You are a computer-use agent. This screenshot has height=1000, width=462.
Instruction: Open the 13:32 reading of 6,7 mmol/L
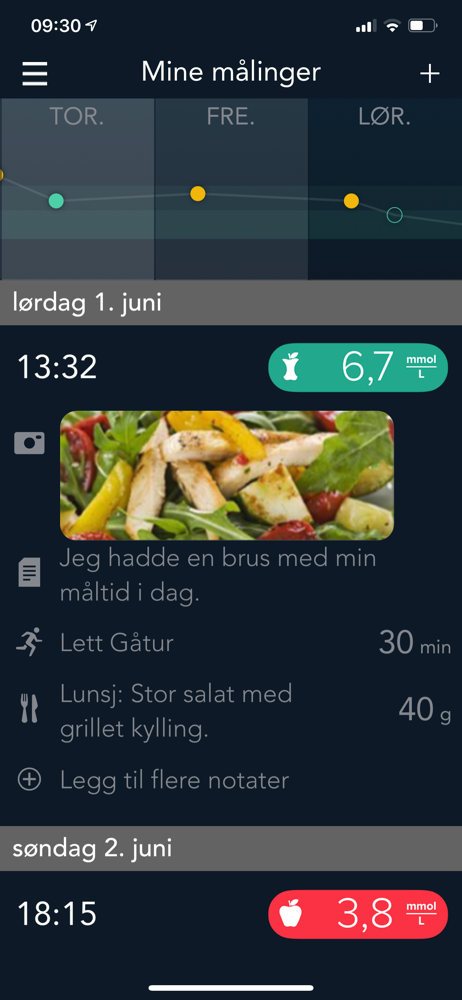point(231,367)
